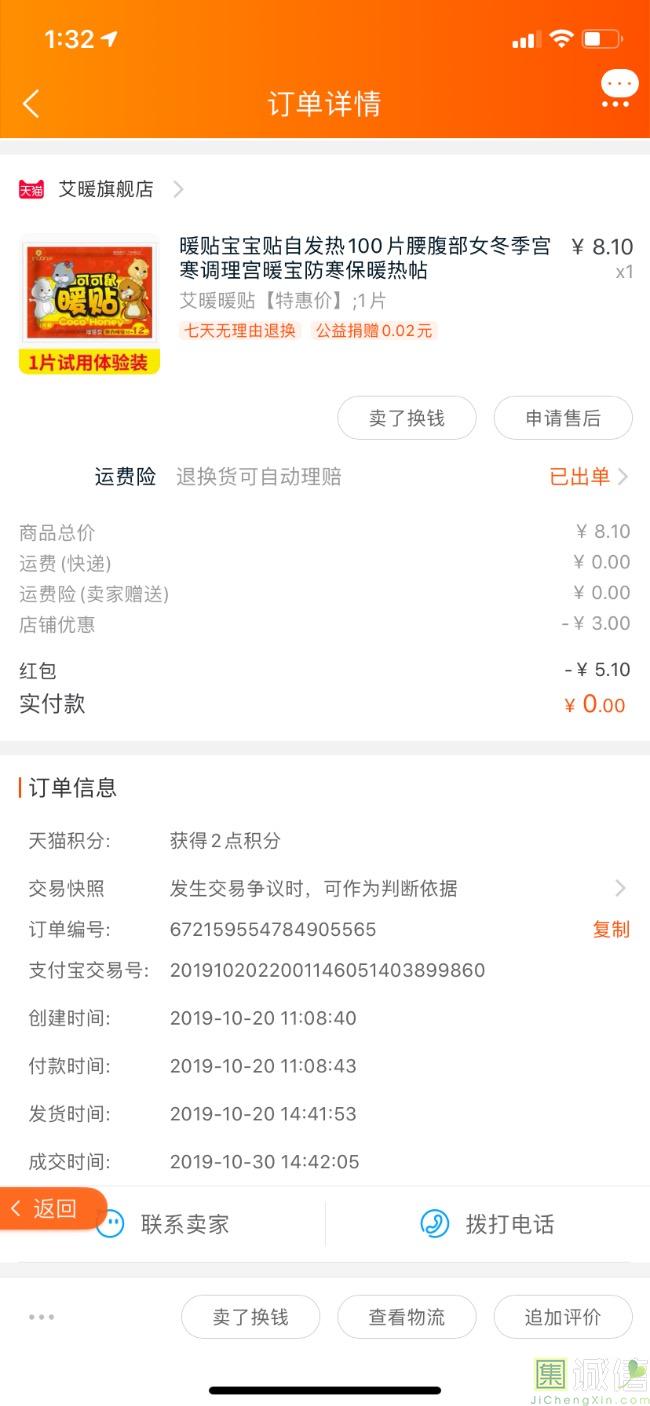Tap 卖了换钱 under the product
650x1406 pixels.
pos(406,418)
